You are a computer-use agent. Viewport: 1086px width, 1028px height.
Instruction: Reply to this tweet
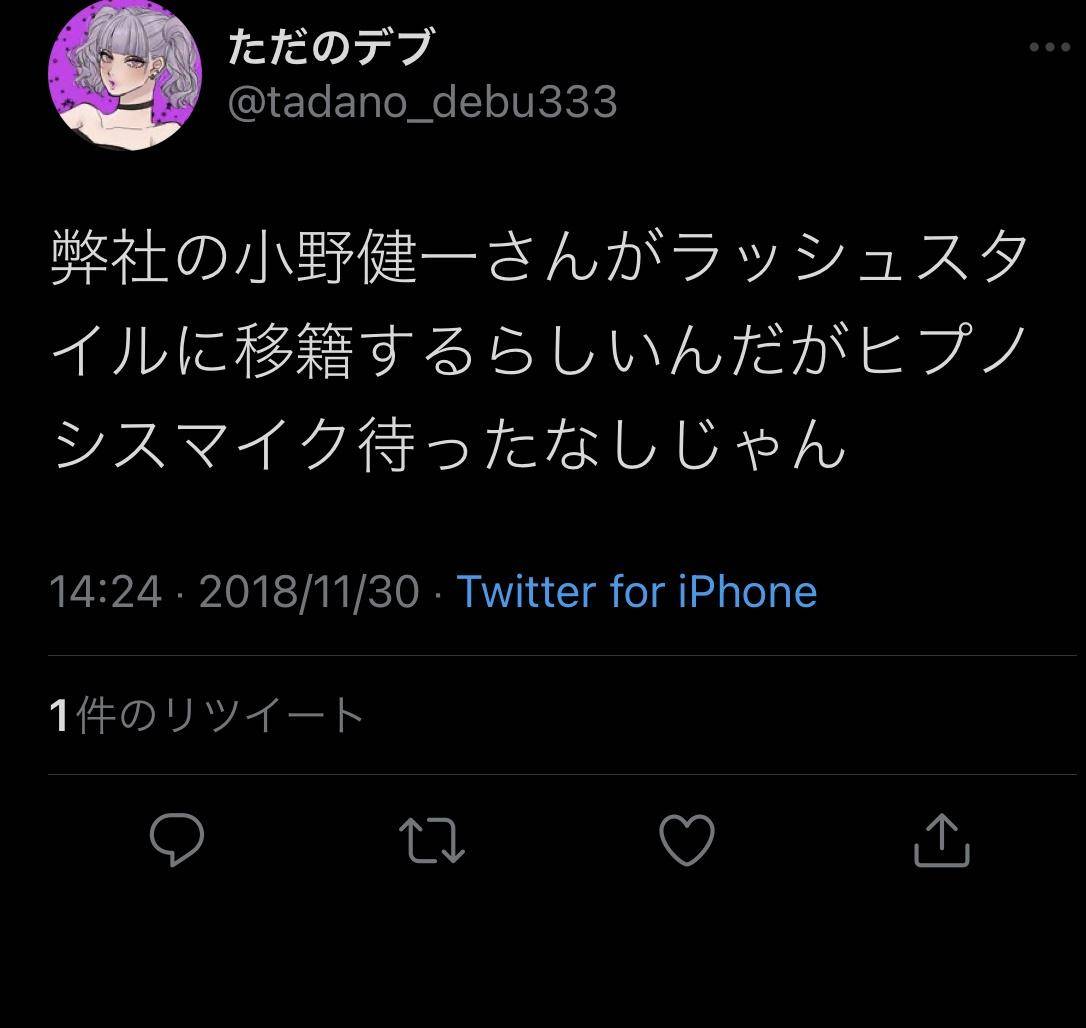pyautogui.click(x=177, y=839)
